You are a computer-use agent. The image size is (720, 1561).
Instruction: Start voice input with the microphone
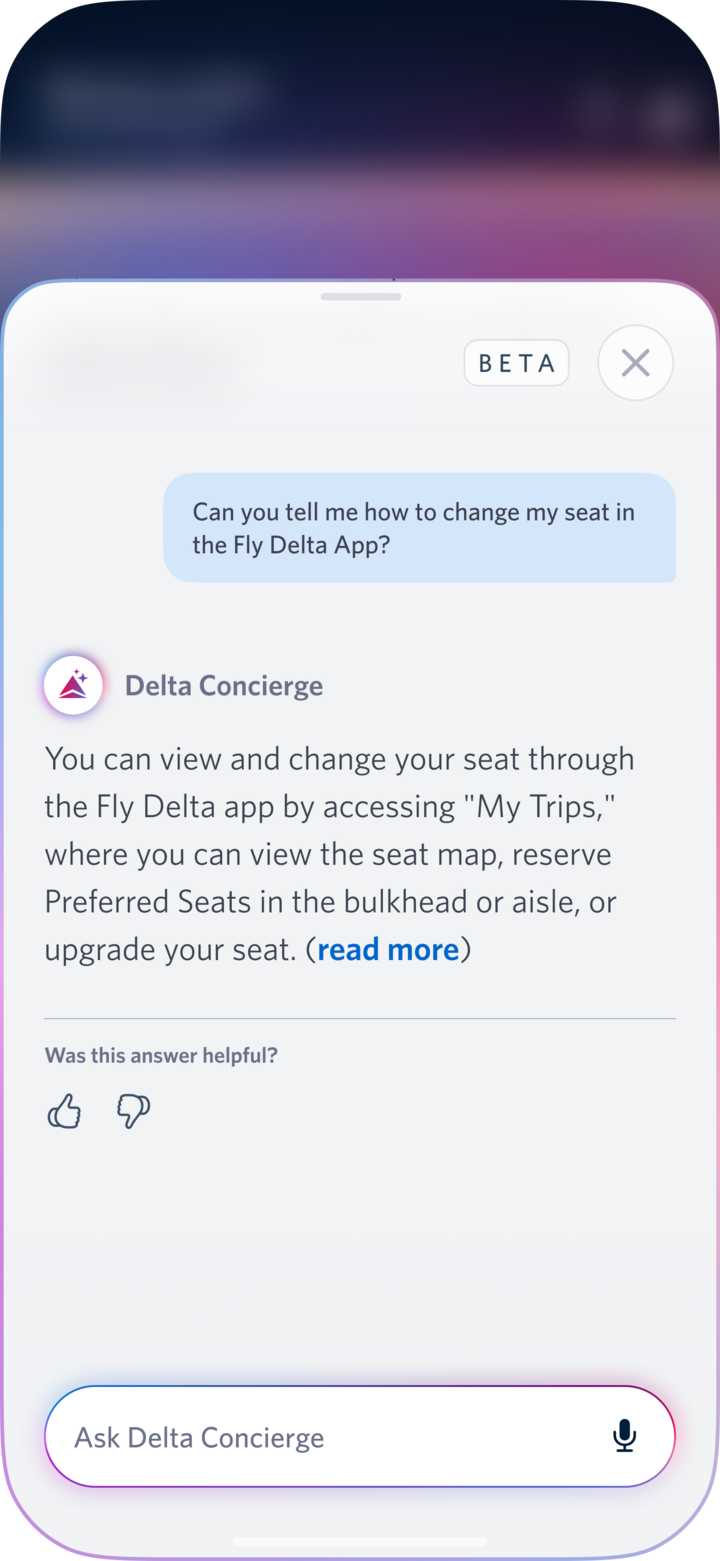coord(624,1436)
